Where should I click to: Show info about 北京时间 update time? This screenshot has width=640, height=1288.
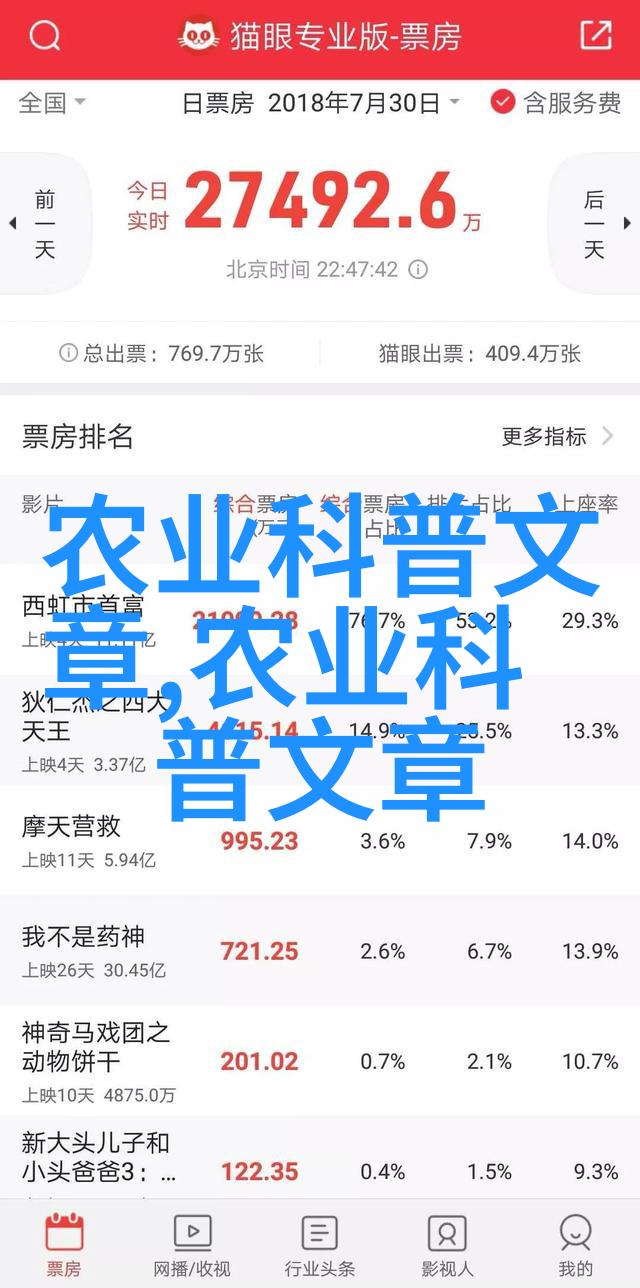point(419,270)
